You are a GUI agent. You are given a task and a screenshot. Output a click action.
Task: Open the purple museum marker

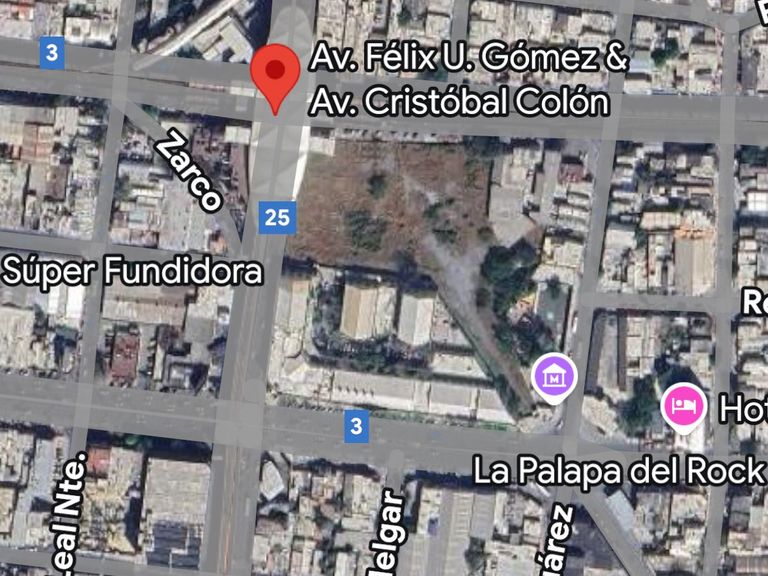click(x=554, y=378)
